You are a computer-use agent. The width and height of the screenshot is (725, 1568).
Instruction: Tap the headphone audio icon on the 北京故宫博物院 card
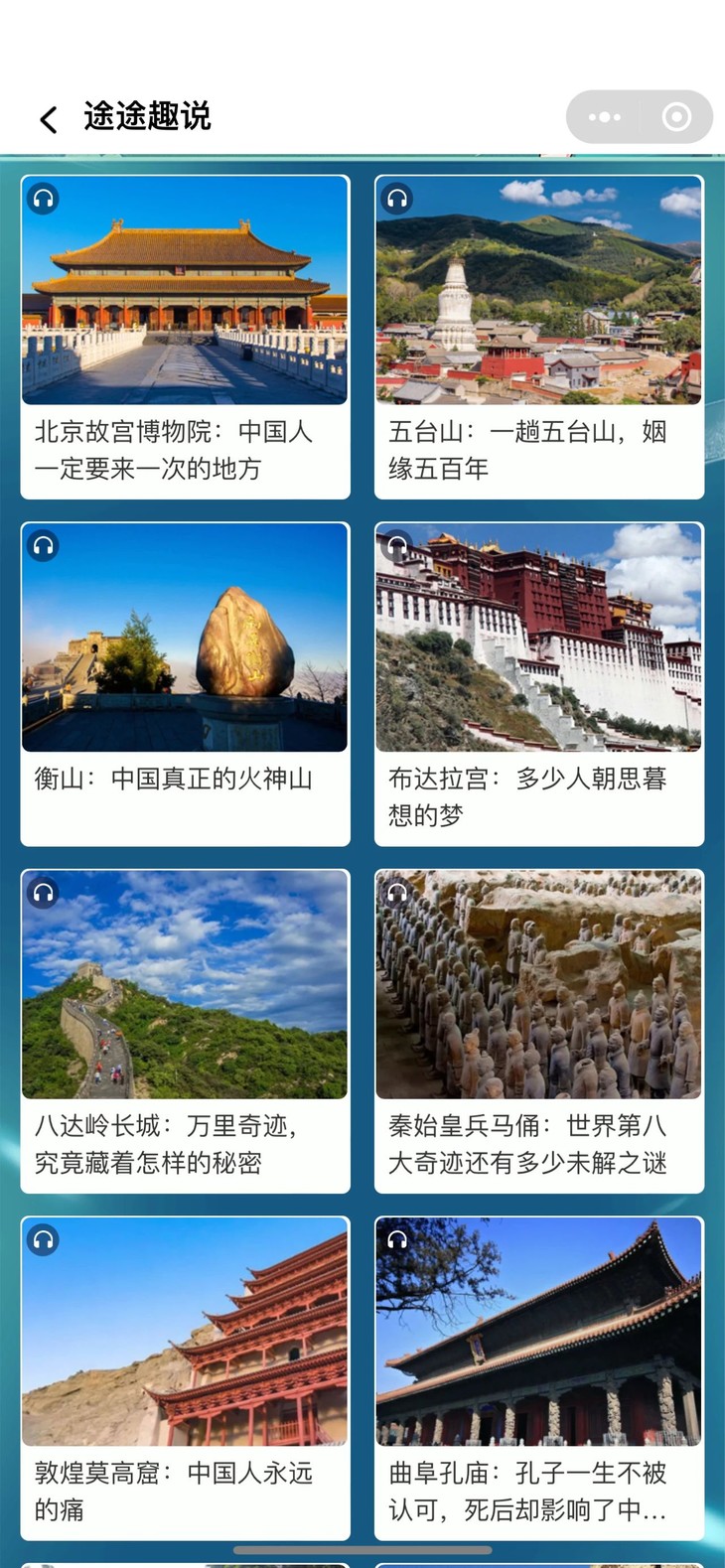[x=43, y=199]
